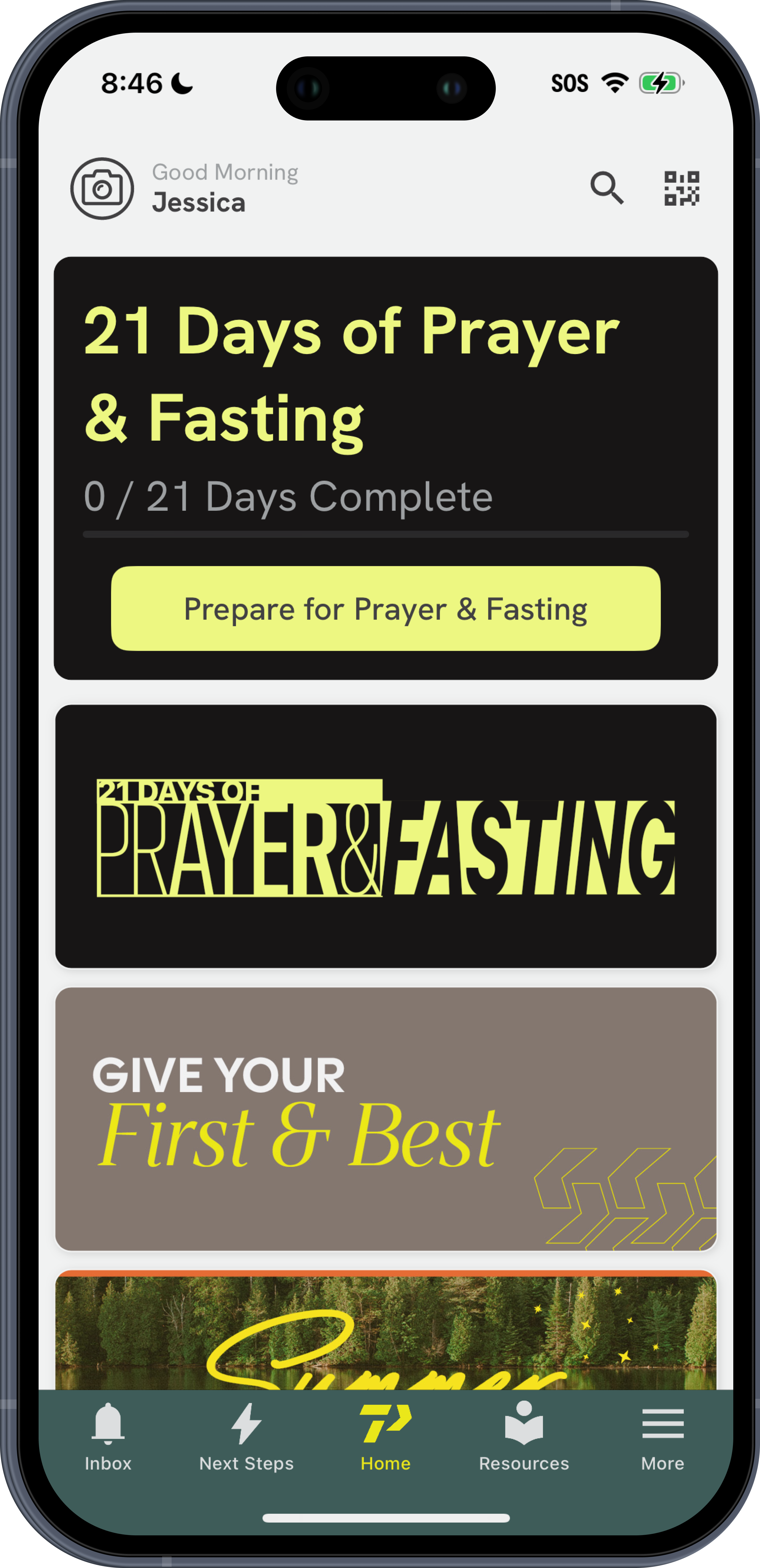Open the Give Your First & Best card
The height and width of the screenshot is (1568, 760).
coord(385,1119)
